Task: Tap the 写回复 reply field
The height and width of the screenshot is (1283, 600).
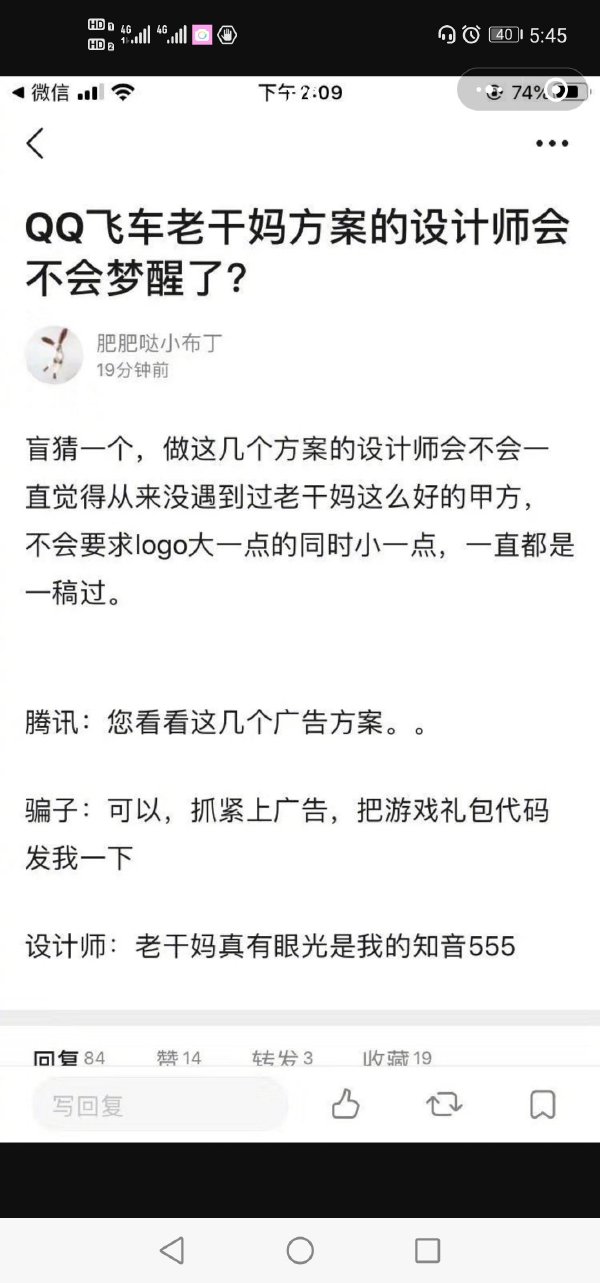Action: click(160, 1106)
